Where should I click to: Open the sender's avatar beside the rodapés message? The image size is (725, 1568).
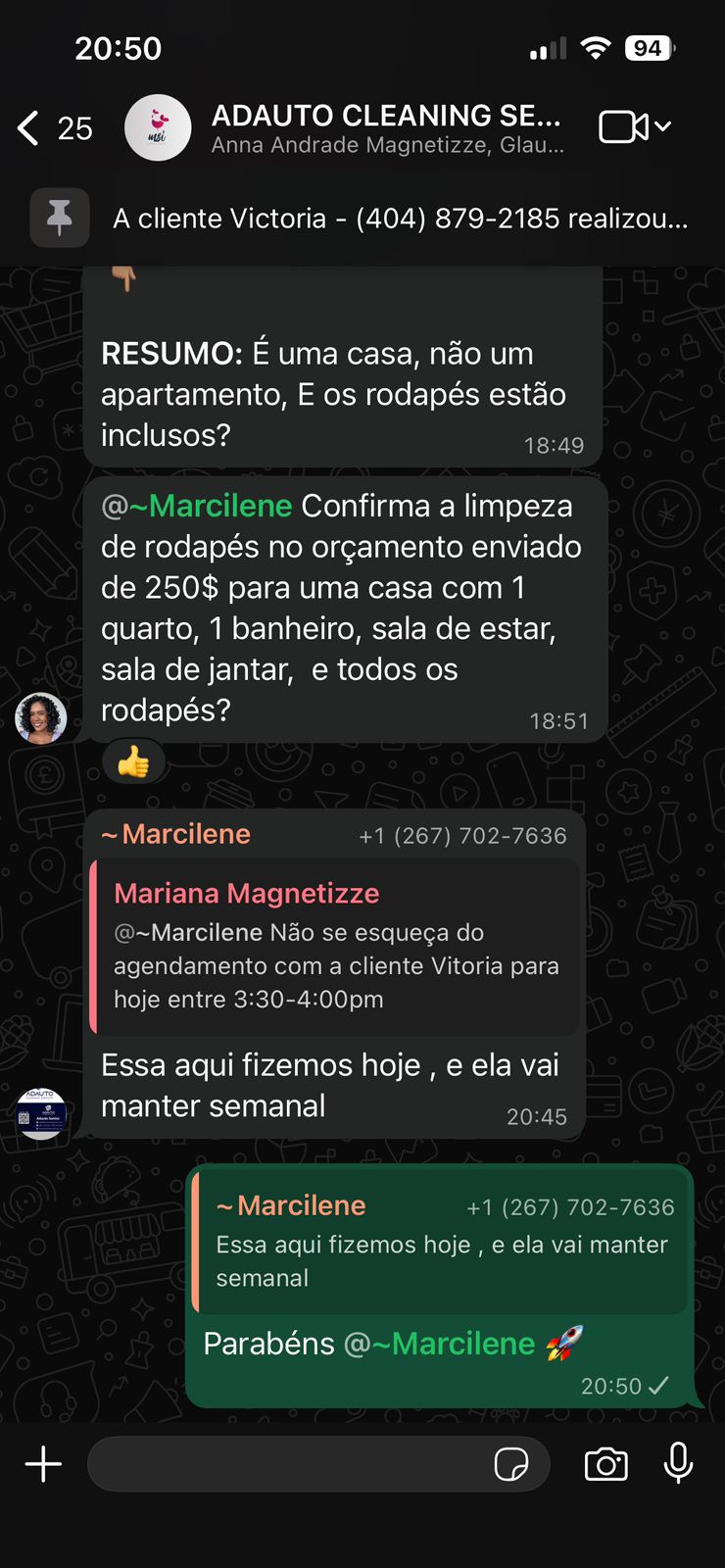(41, 717)
